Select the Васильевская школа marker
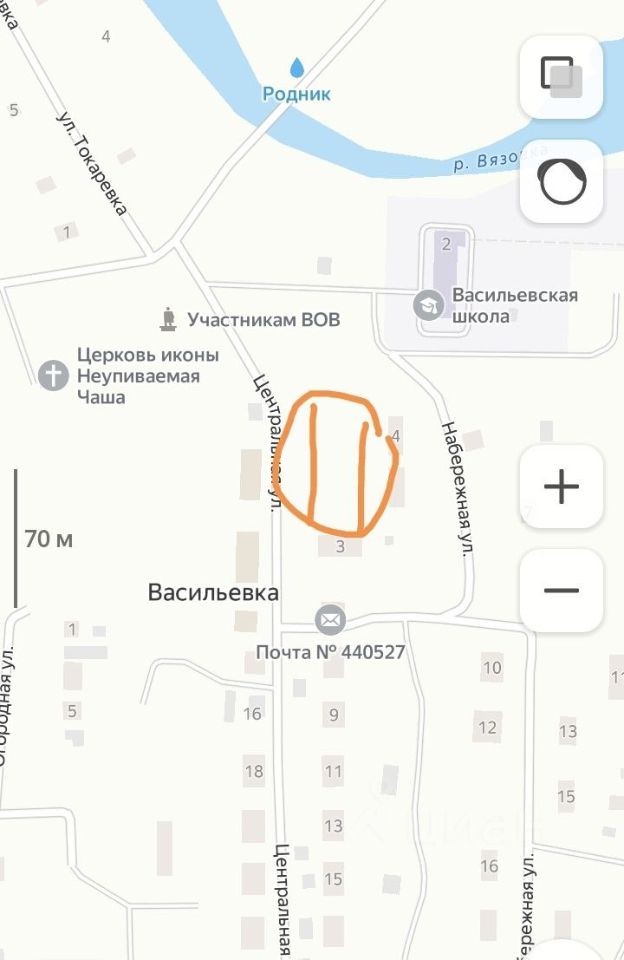This screenshot has height=960, width=624. 429,305
